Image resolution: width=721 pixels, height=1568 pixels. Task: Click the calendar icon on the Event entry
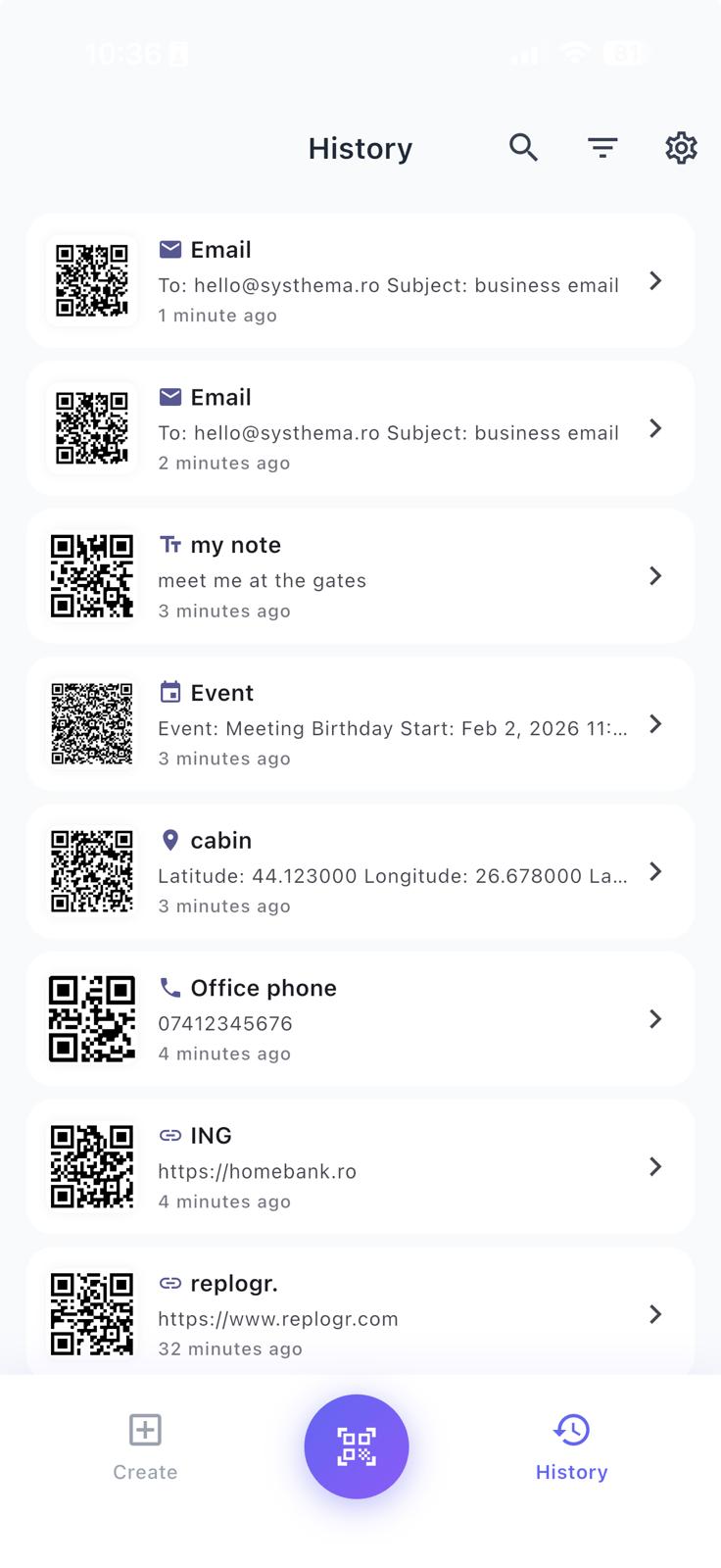168,692
